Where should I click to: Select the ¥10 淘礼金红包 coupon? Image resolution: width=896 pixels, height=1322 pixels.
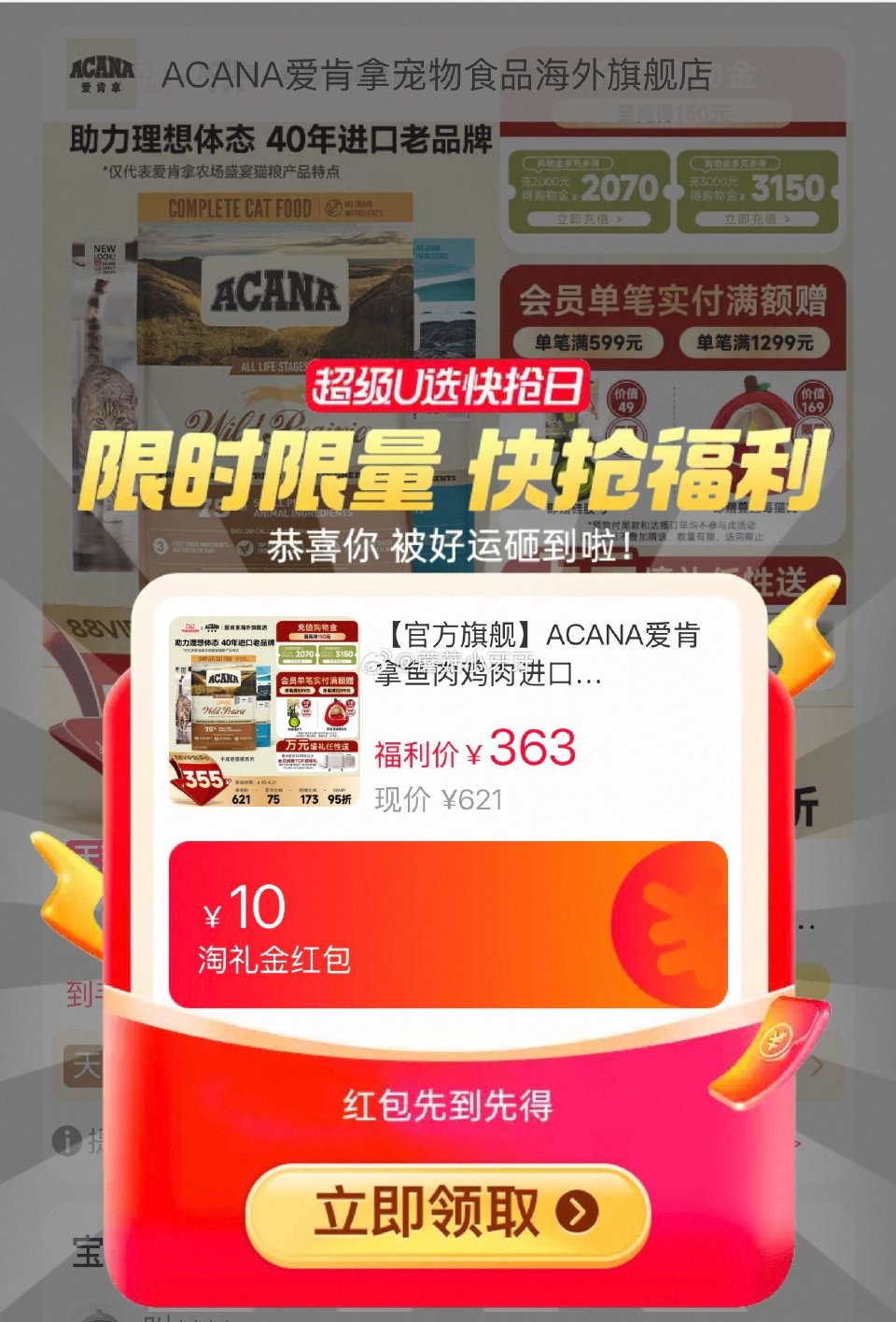click(x=447, y=925)
